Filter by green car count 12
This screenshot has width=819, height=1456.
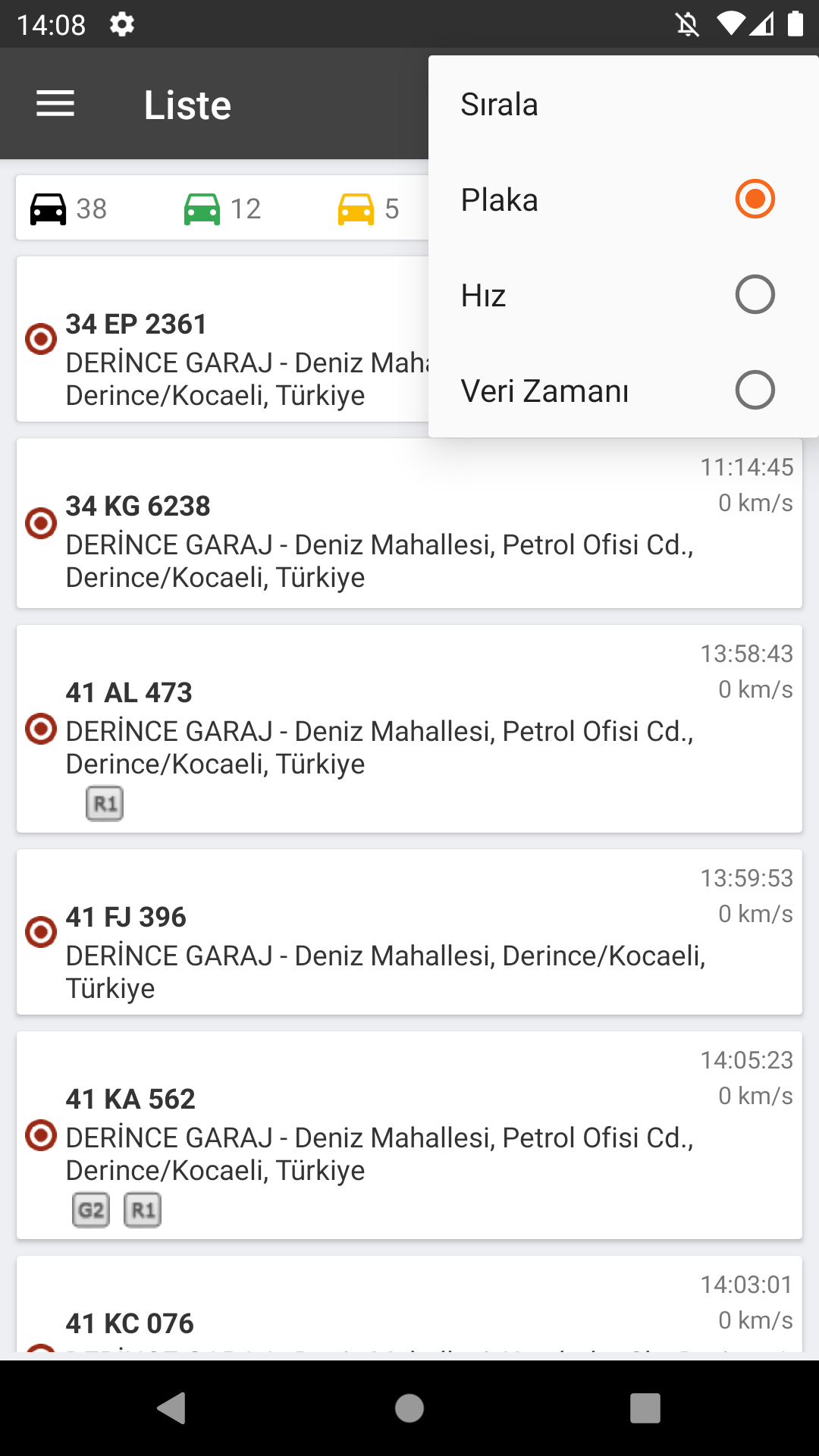click(222, 209)
